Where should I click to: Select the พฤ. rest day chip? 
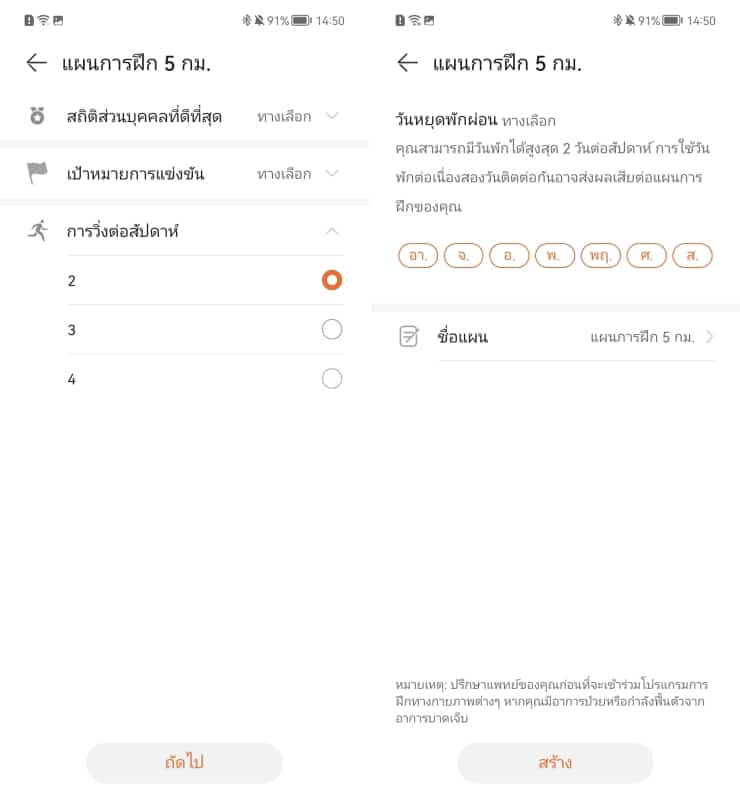pos(600,256)
